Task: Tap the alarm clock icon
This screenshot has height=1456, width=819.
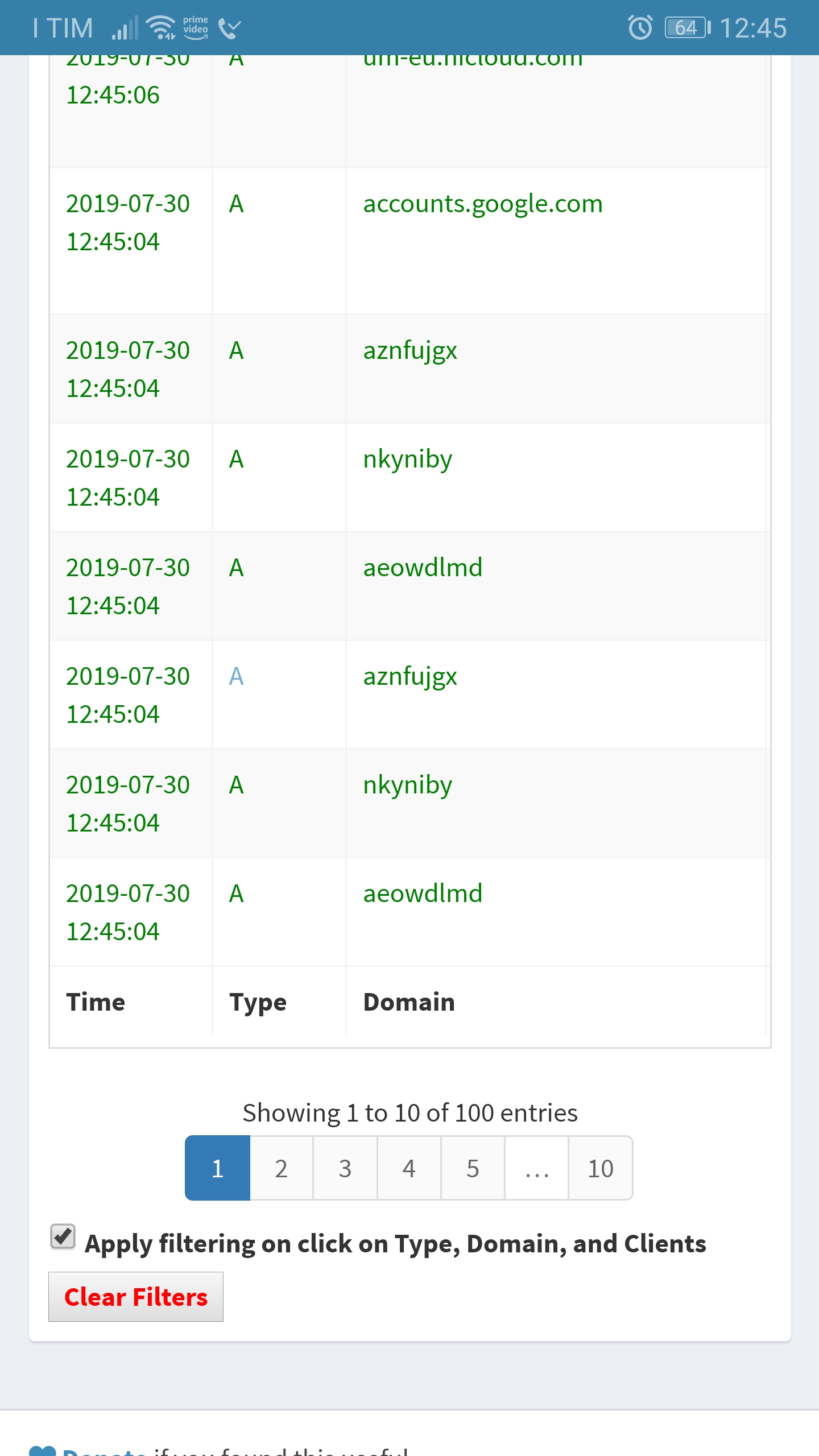Action: point(639,26)
